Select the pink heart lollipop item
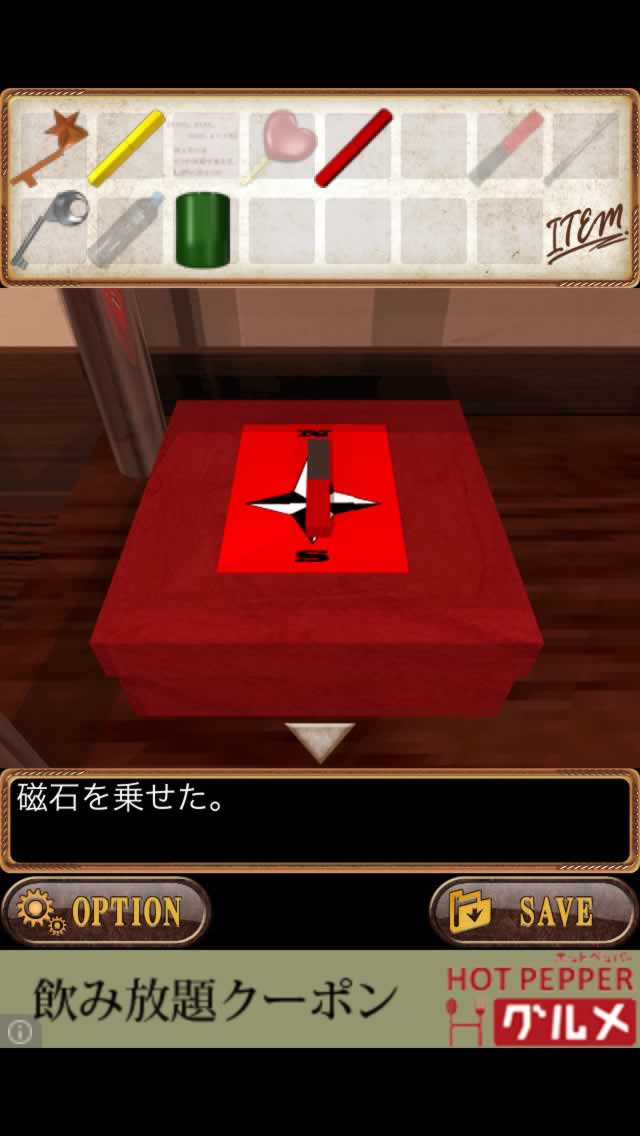The height and width of the screenshot is (1136, 640). pyautogui.click(x=280, y=146)
